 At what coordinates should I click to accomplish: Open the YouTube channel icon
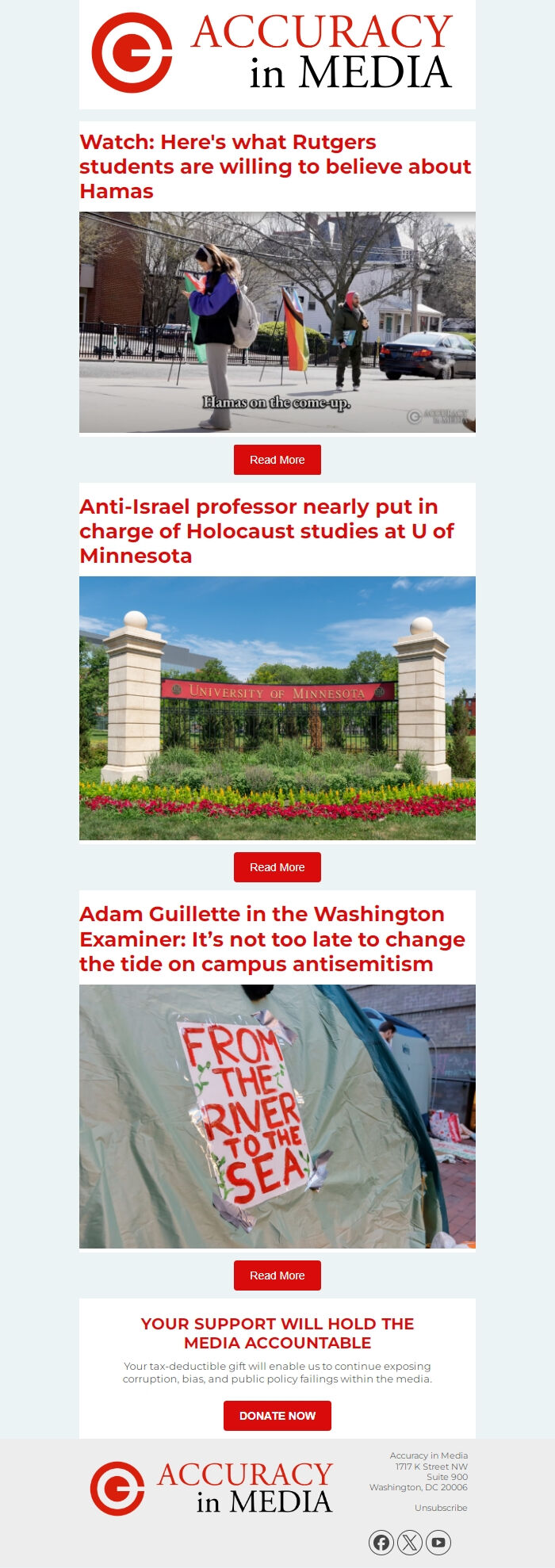[x=438, y=1543]
